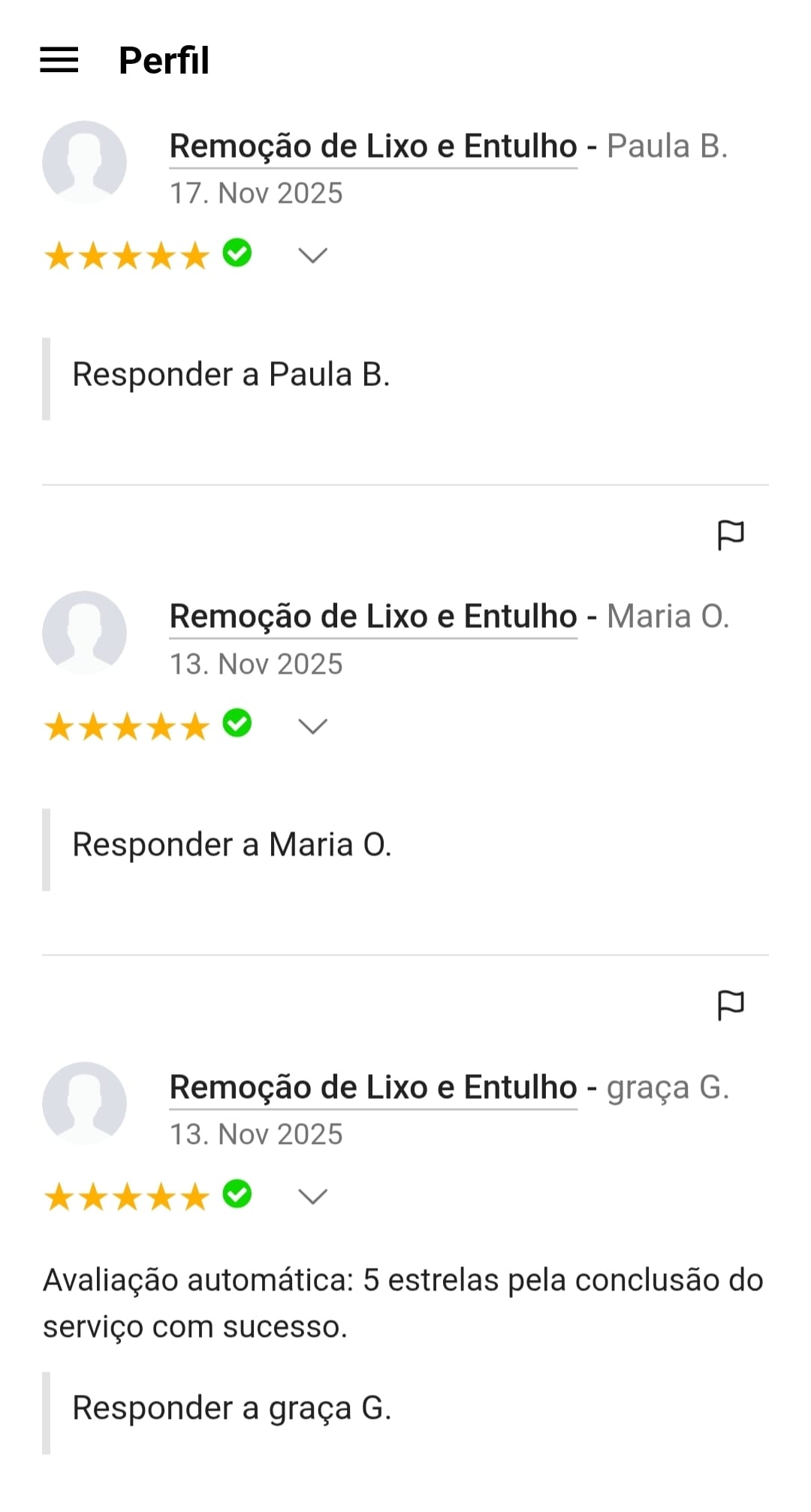
Task: Click the Responder a Paula B. reply field
Action: point(231,373)
